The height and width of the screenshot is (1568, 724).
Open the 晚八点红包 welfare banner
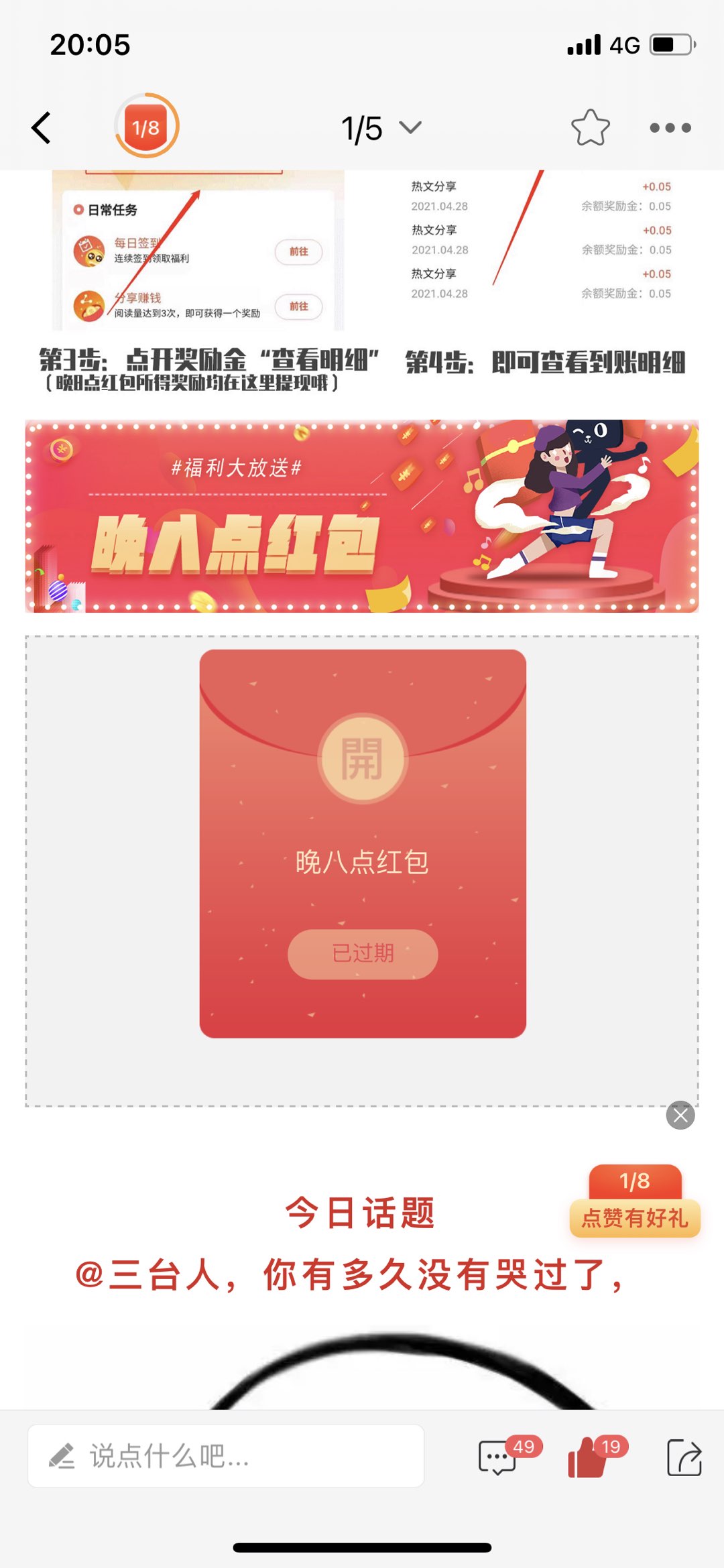click(x=362, y=516)
